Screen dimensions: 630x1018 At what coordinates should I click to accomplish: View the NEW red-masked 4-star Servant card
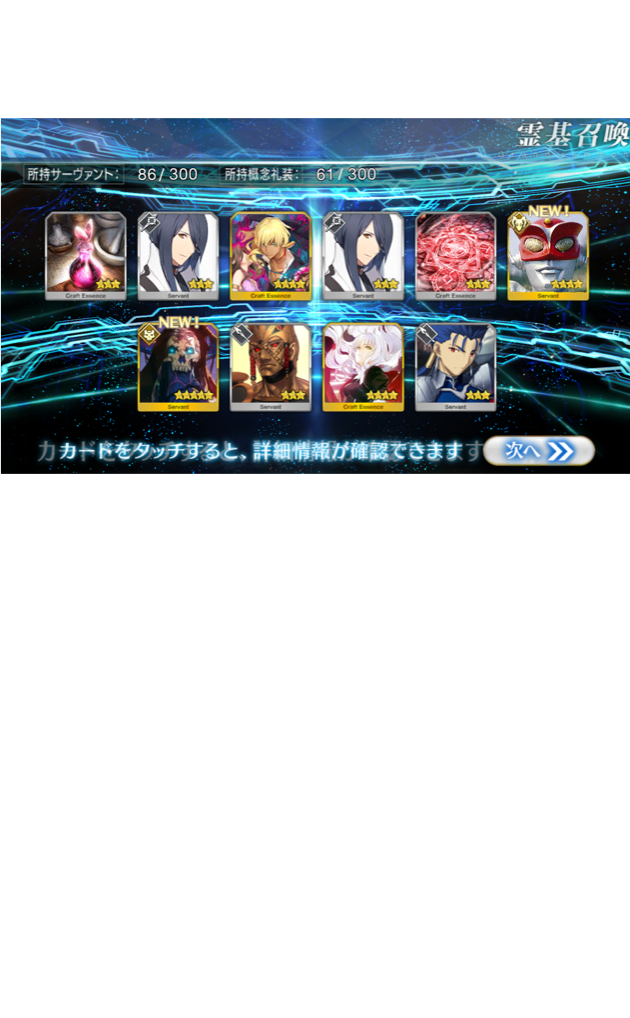[x=548, y=256]
